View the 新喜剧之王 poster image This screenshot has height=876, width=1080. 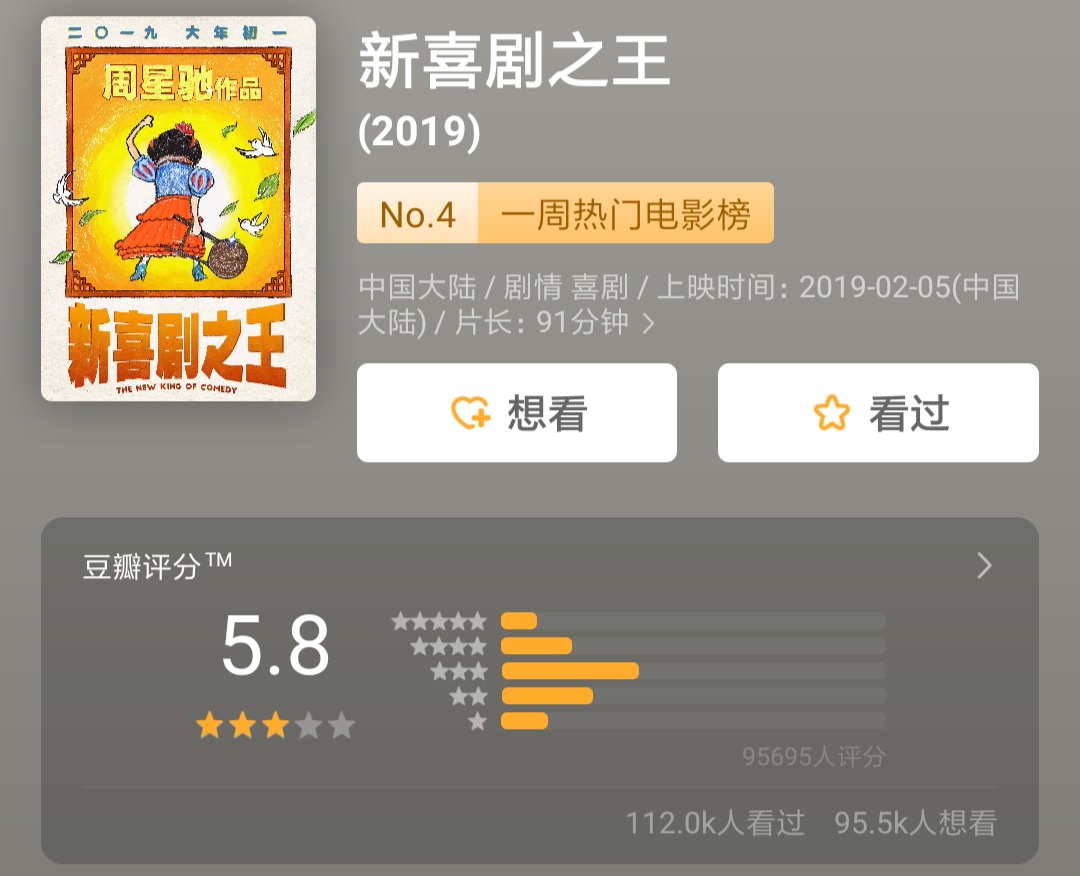(178, 209)
